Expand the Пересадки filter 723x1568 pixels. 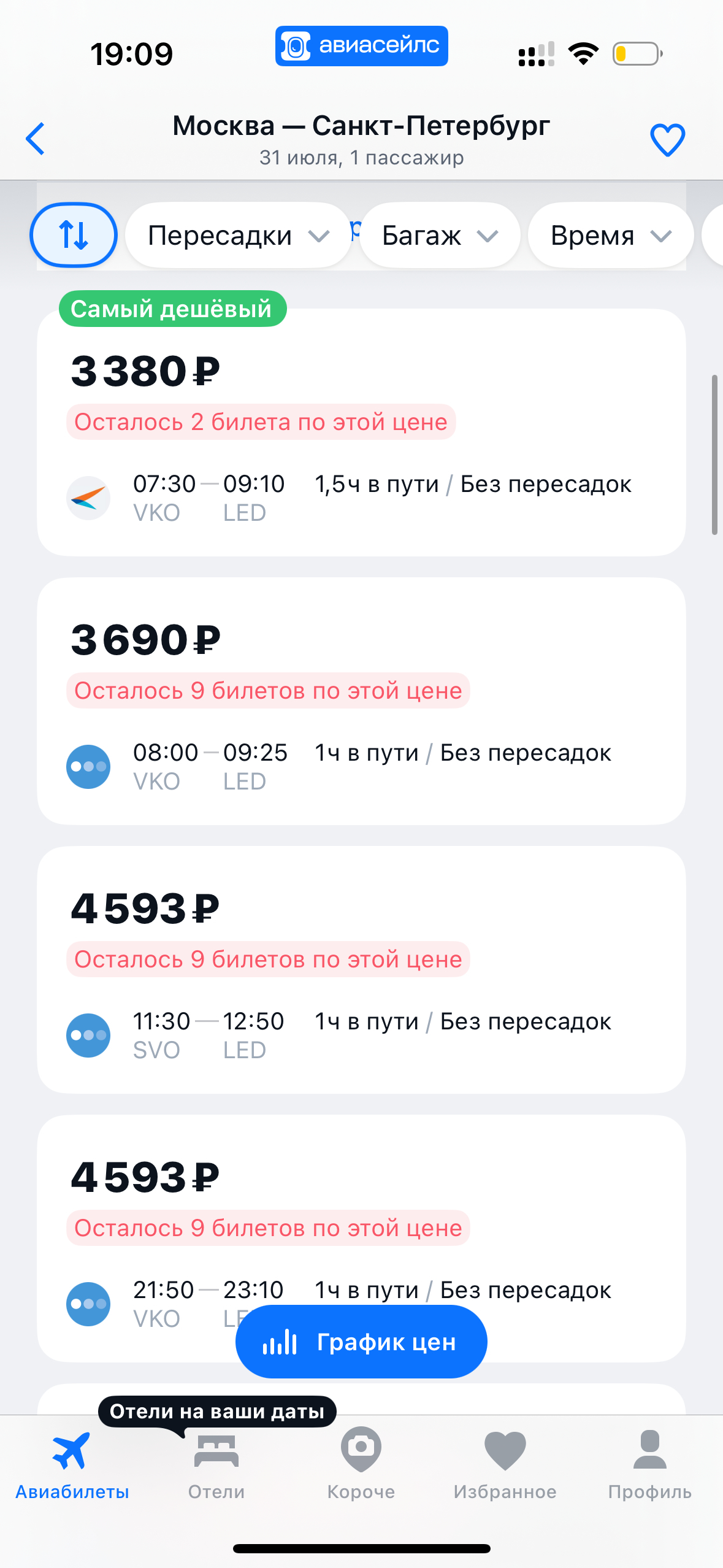coord(238,236)
